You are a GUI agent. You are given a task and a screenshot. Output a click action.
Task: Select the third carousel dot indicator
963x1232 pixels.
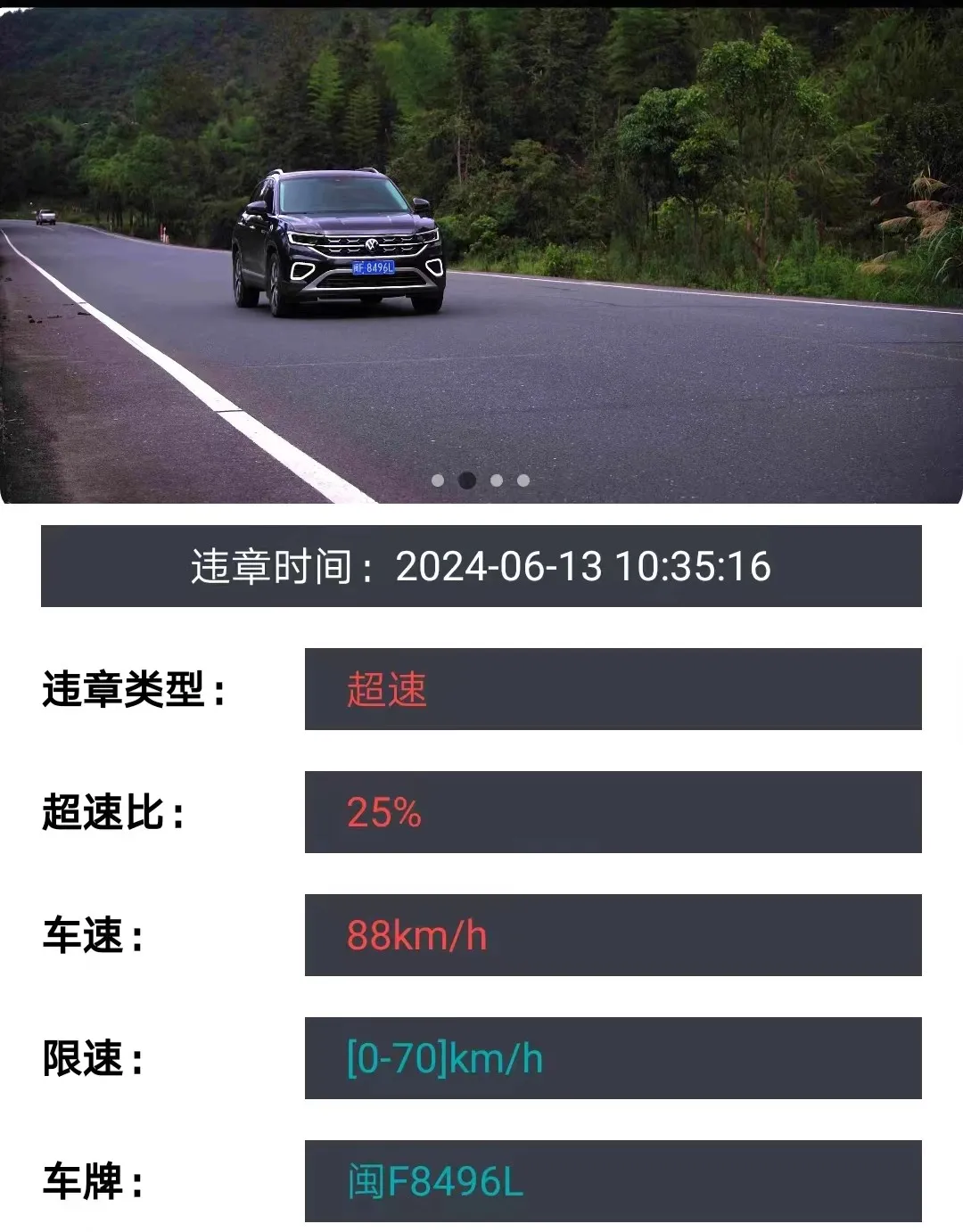496,480
